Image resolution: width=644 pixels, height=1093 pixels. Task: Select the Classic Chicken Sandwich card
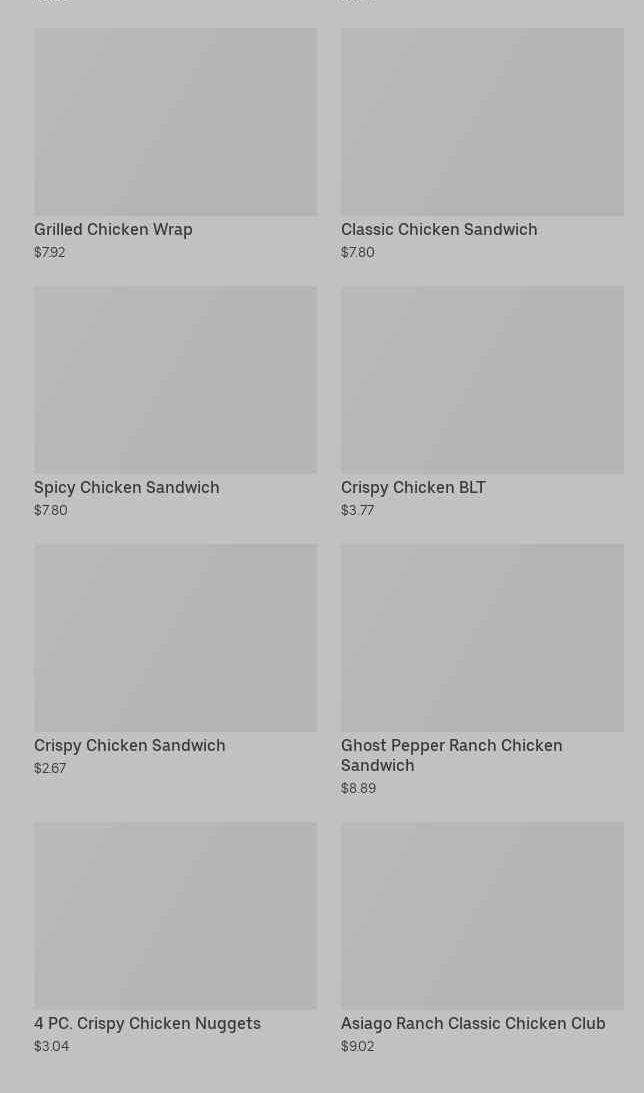[481, 123]
